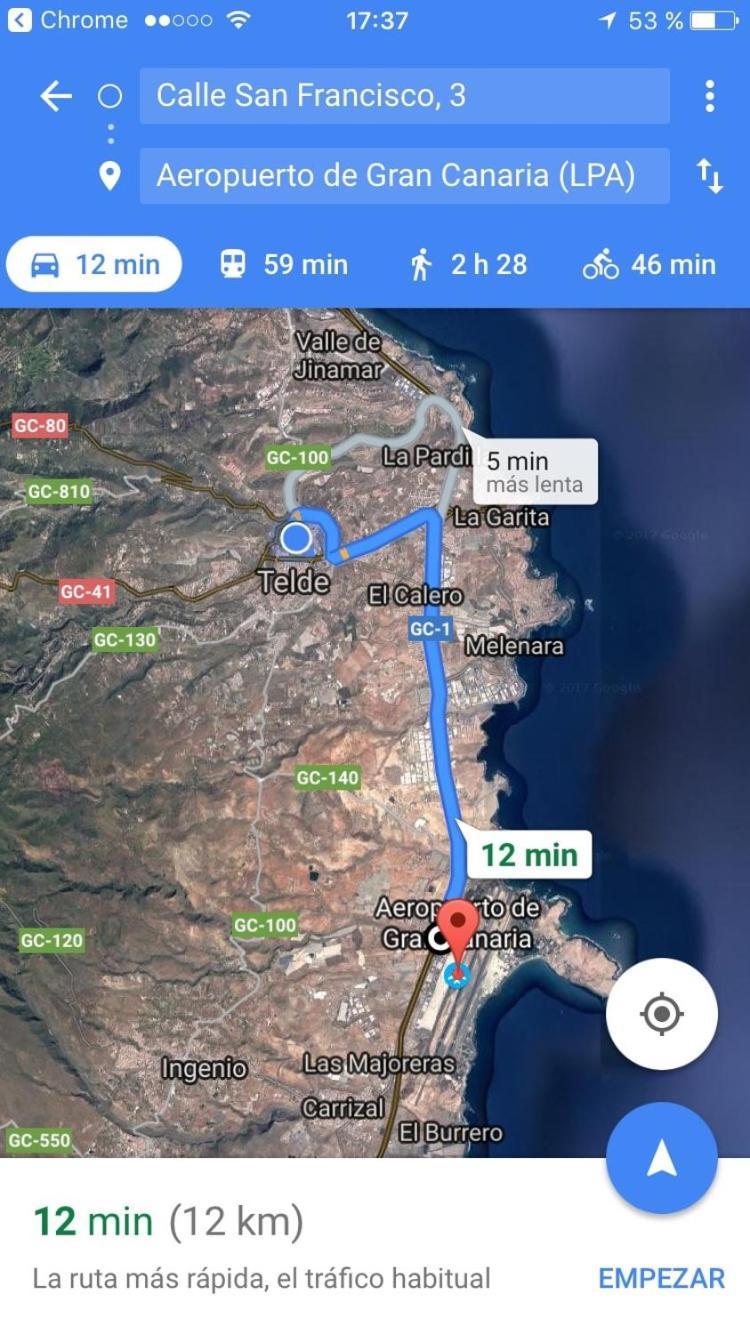Edit the destination Aeropuerto de Gran Canaria
Screen dimensions: 750x1334
tap(404, 176)
